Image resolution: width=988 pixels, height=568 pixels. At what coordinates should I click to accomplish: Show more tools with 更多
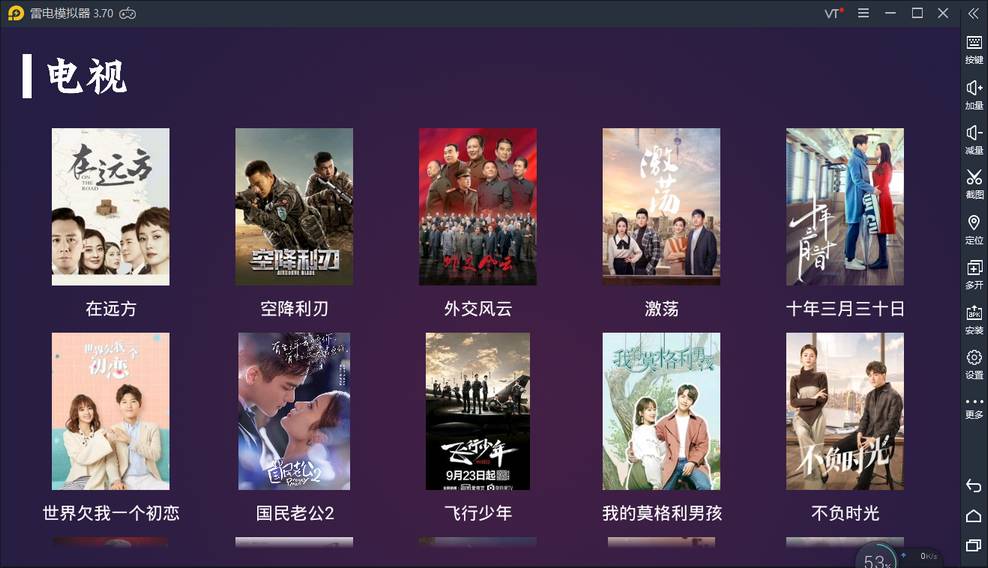(973, 406)
